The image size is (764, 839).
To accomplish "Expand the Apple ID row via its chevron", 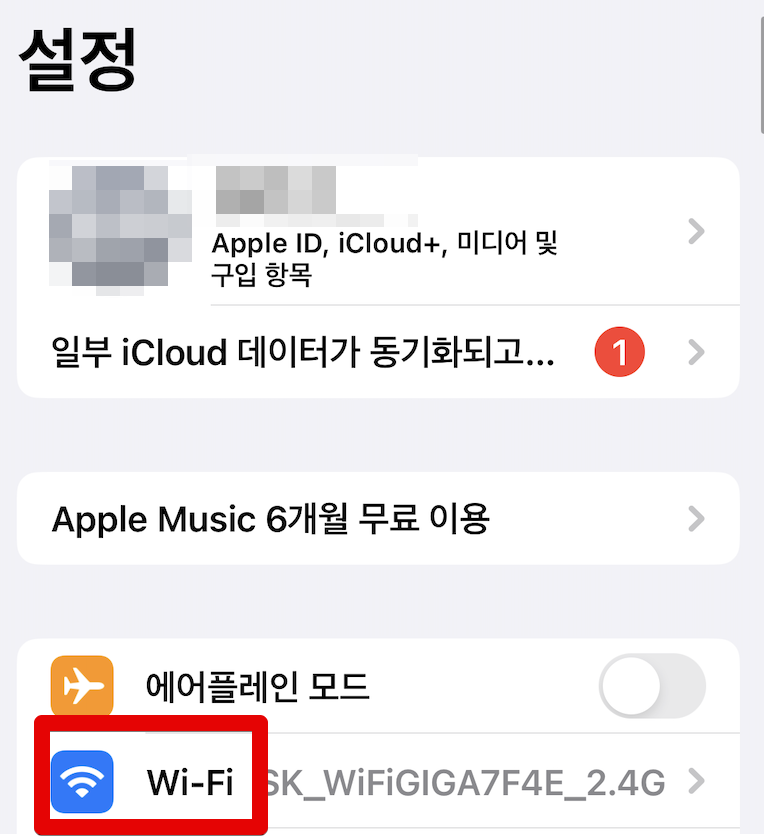I will click(x=696, y=231).
